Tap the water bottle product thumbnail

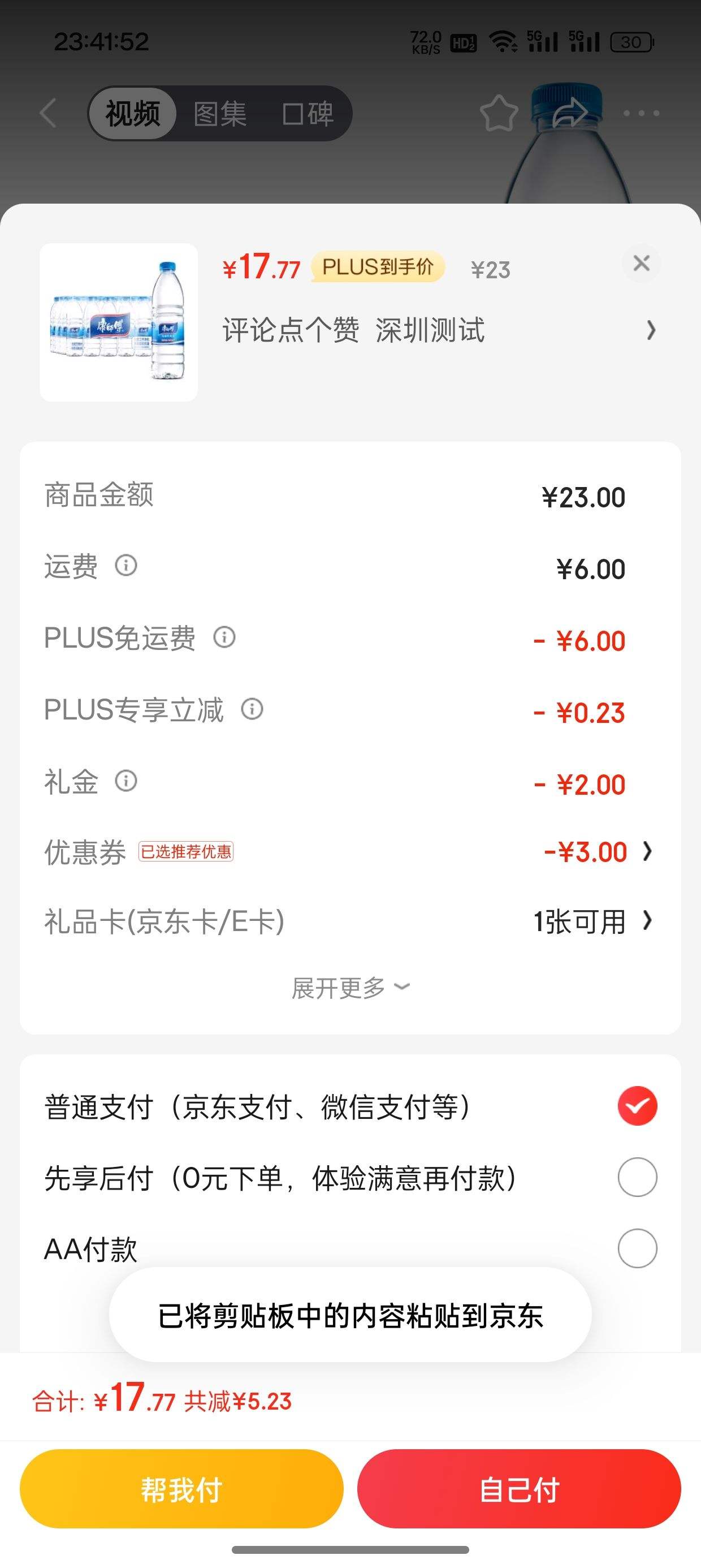coord(119,322)
